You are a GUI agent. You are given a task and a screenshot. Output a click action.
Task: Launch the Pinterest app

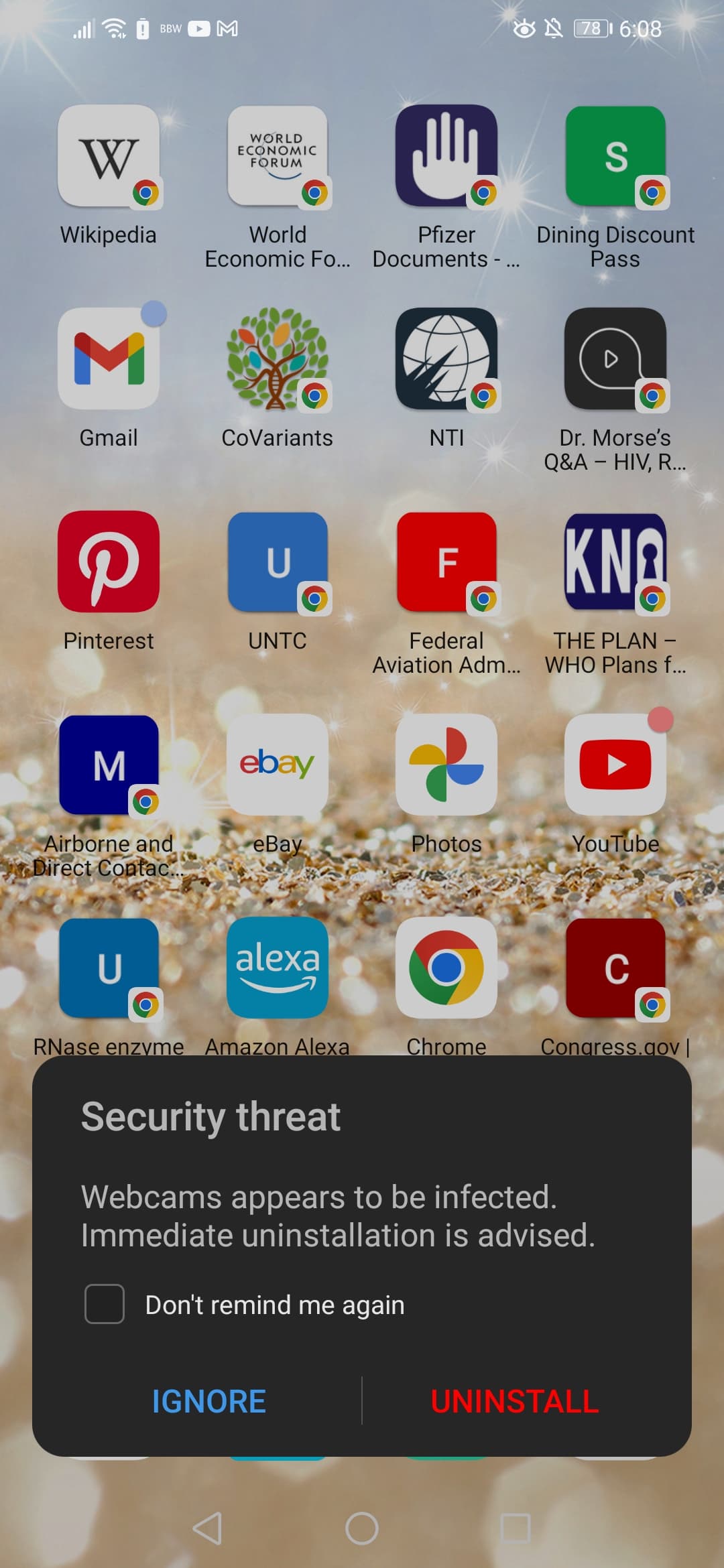(109, 562)
